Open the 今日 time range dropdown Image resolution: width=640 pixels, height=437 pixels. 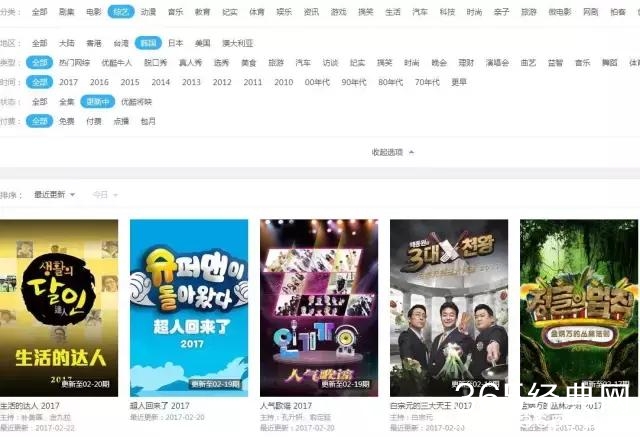click(x=102, y=194)
